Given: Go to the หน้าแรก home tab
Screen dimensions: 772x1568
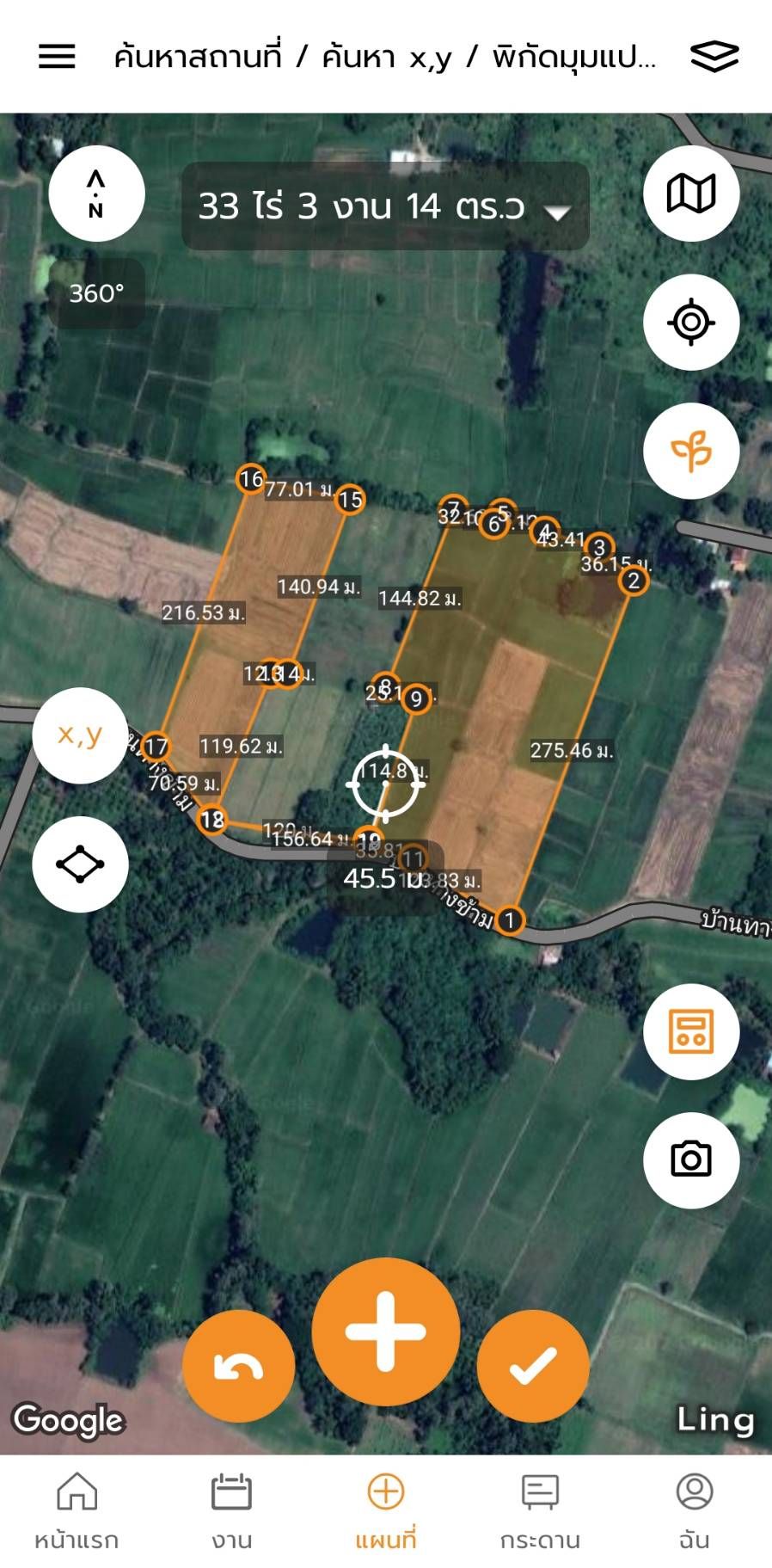Looking at the screenshot, I should tap(77, 1511).
